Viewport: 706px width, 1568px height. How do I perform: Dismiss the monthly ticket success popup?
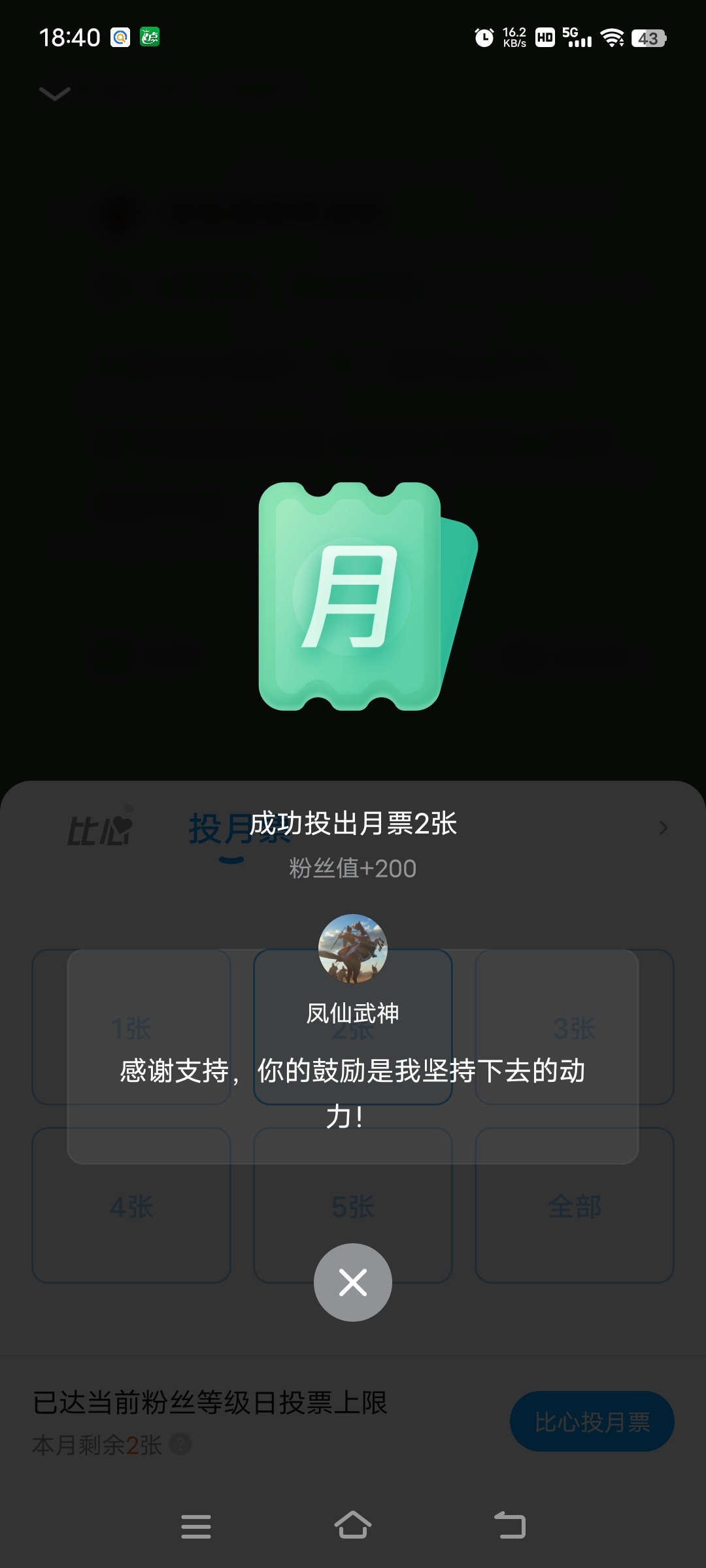click(353, 1282)
